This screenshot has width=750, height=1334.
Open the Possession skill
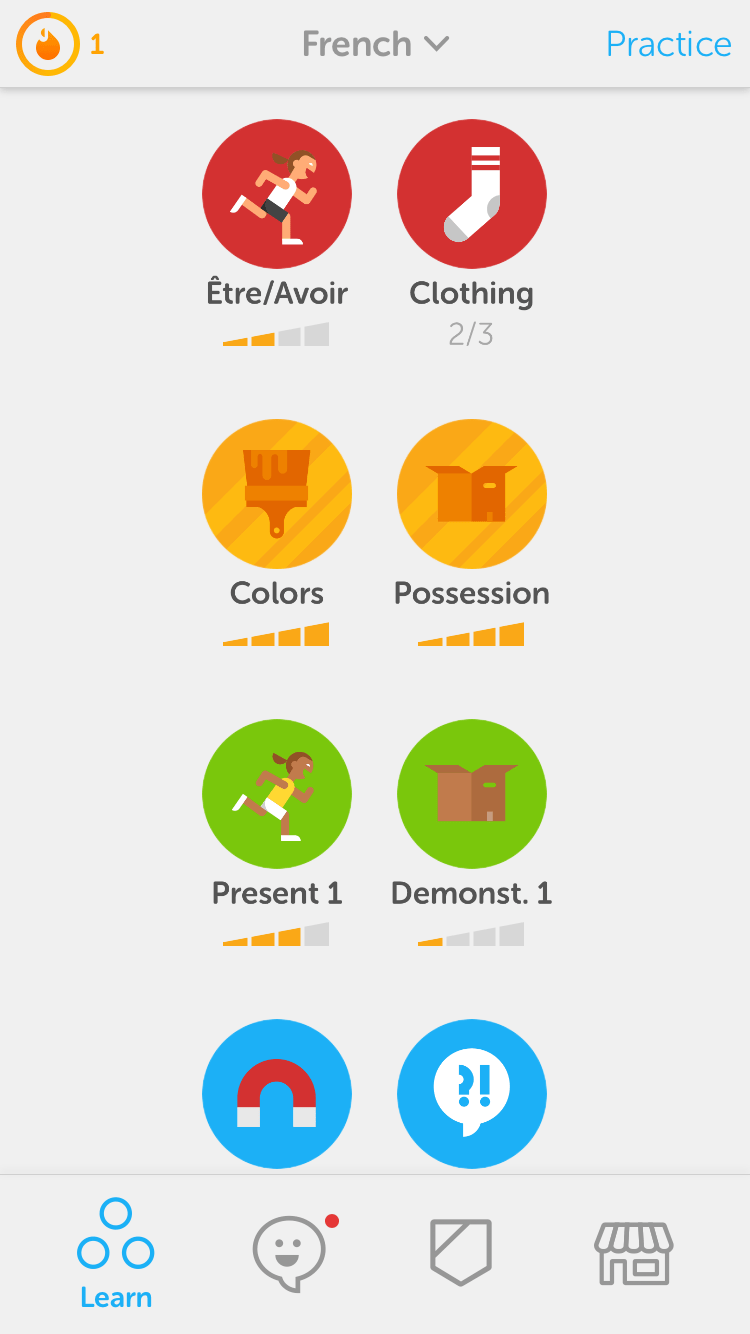click(x=472, y=494)
